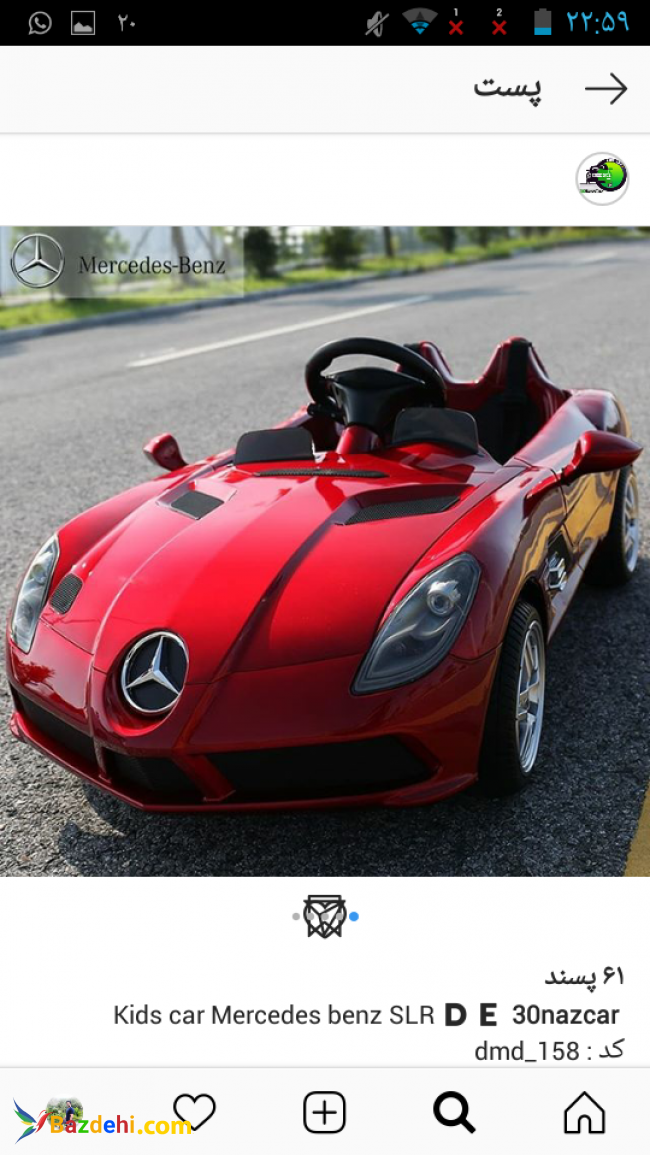Open the red Mercedes post image

coord(325,551)
